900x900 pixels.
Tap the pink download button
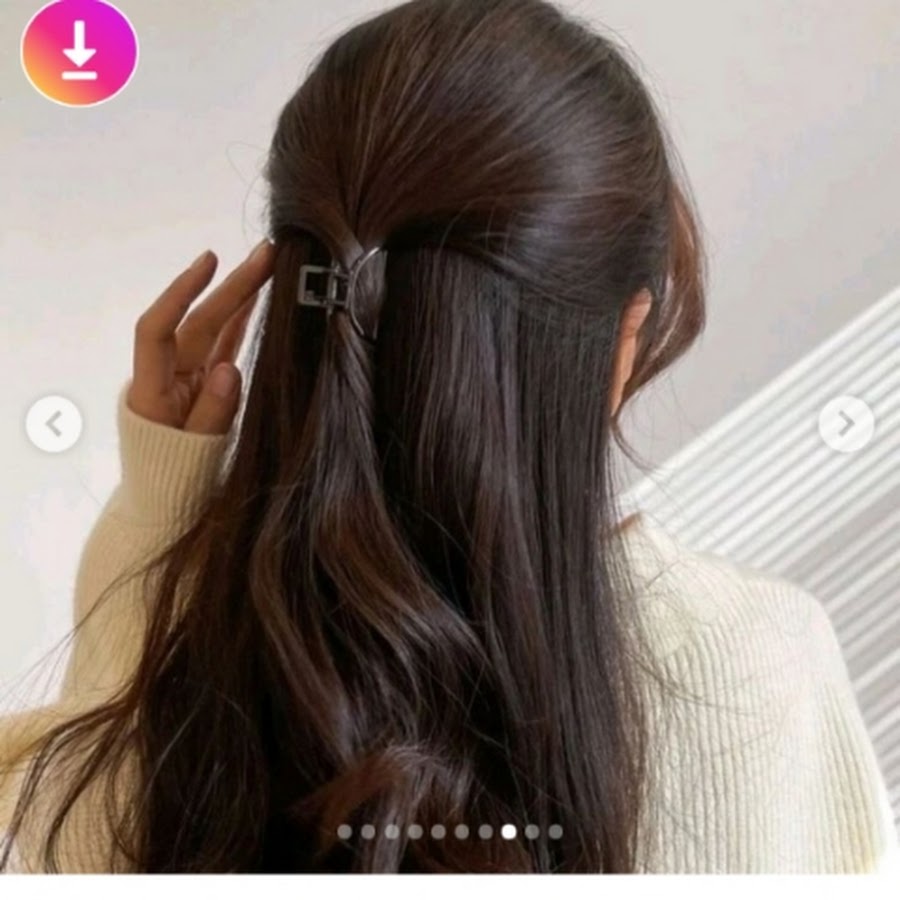tap(79, 52)
